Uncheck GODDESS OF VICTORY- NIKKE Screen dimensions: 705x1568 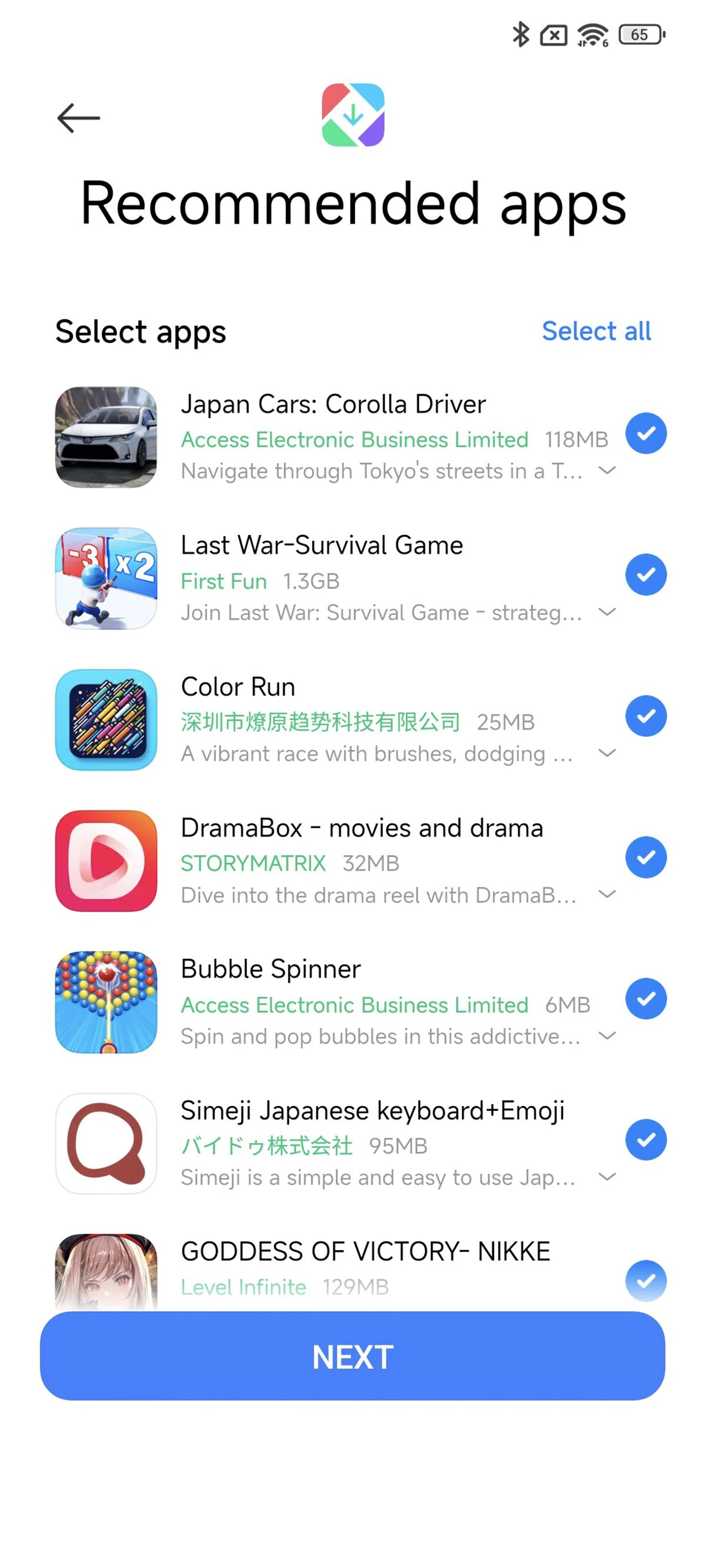tap(646, 1280)
